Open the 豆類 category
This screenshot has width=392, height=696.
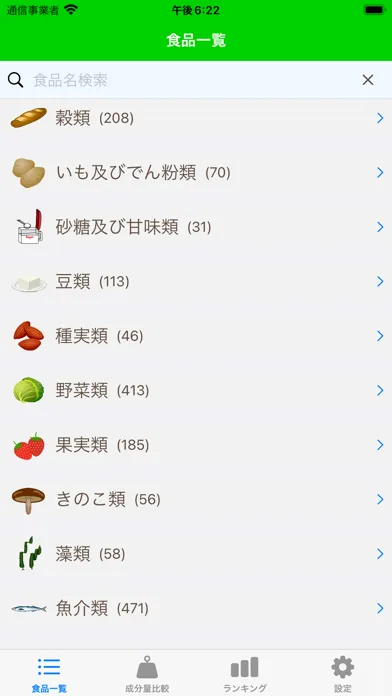pos(196,281)
